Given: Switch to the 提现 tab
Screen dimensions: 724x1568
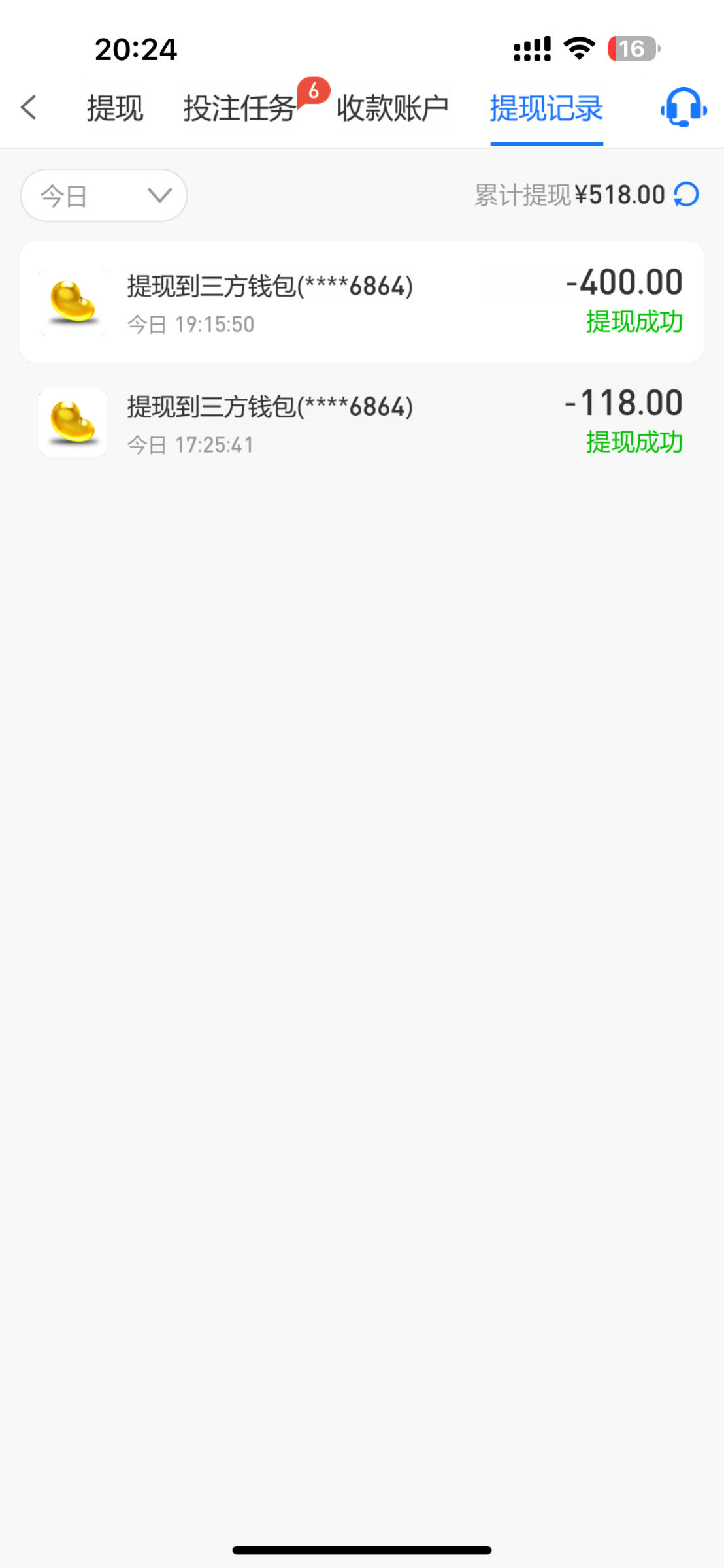Looking at the screenshot, I should tap(115, 108).
